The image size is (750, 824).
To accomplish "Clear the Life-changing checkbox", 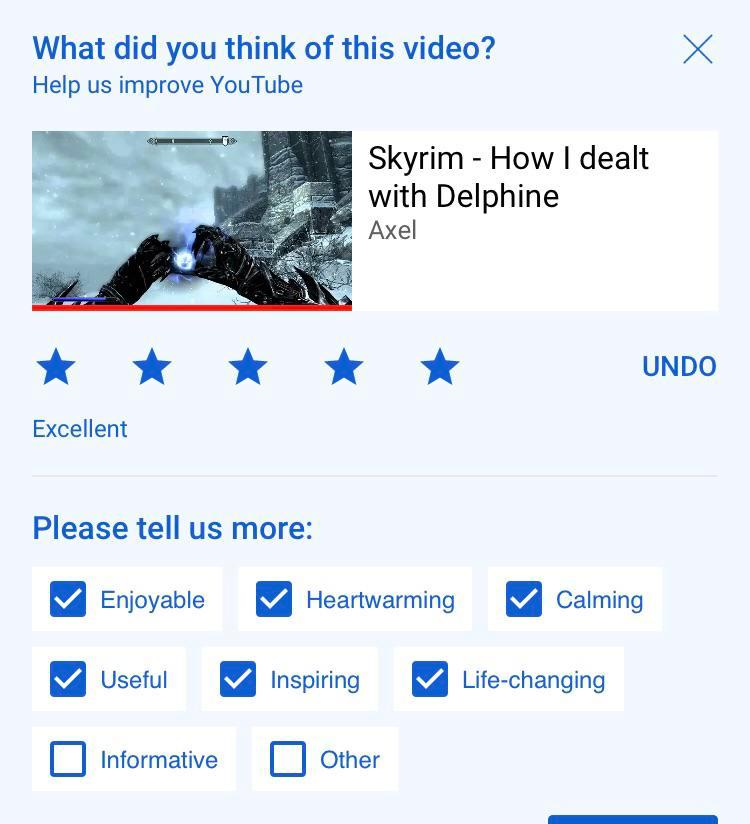I will (x=430, y=680).
